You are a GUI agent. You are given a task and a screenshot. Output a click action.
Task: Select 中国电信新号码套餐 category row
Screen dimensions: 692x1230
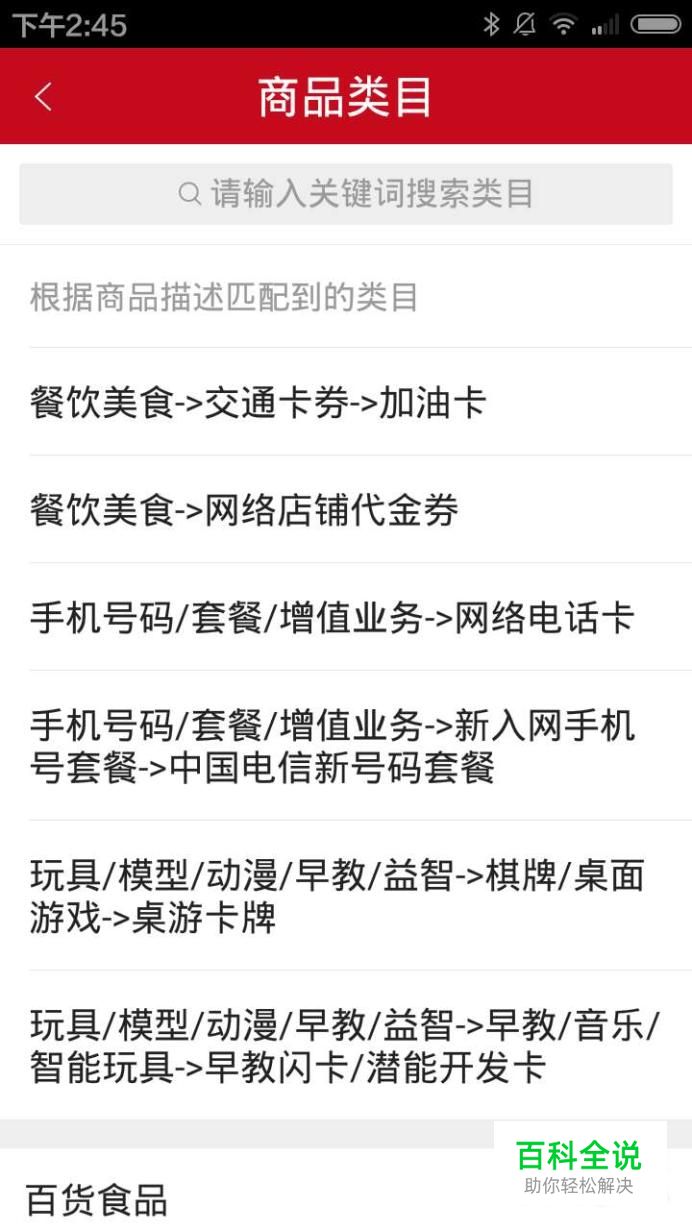[x=346, y=746]
